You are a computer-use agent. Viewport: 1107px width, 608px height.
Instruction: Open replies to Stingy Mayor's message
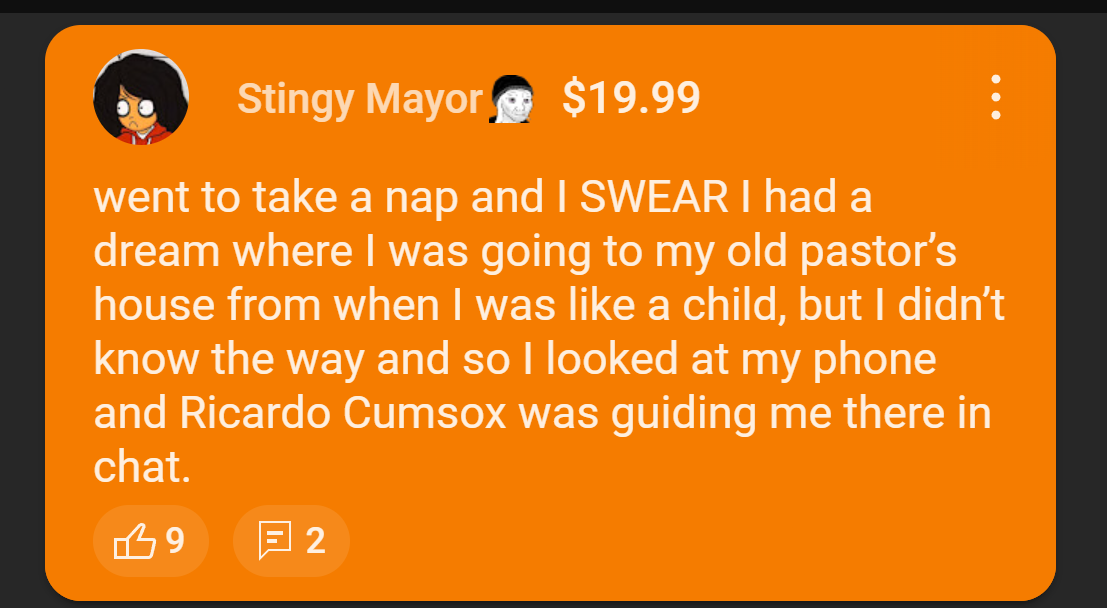pos(291,541)
